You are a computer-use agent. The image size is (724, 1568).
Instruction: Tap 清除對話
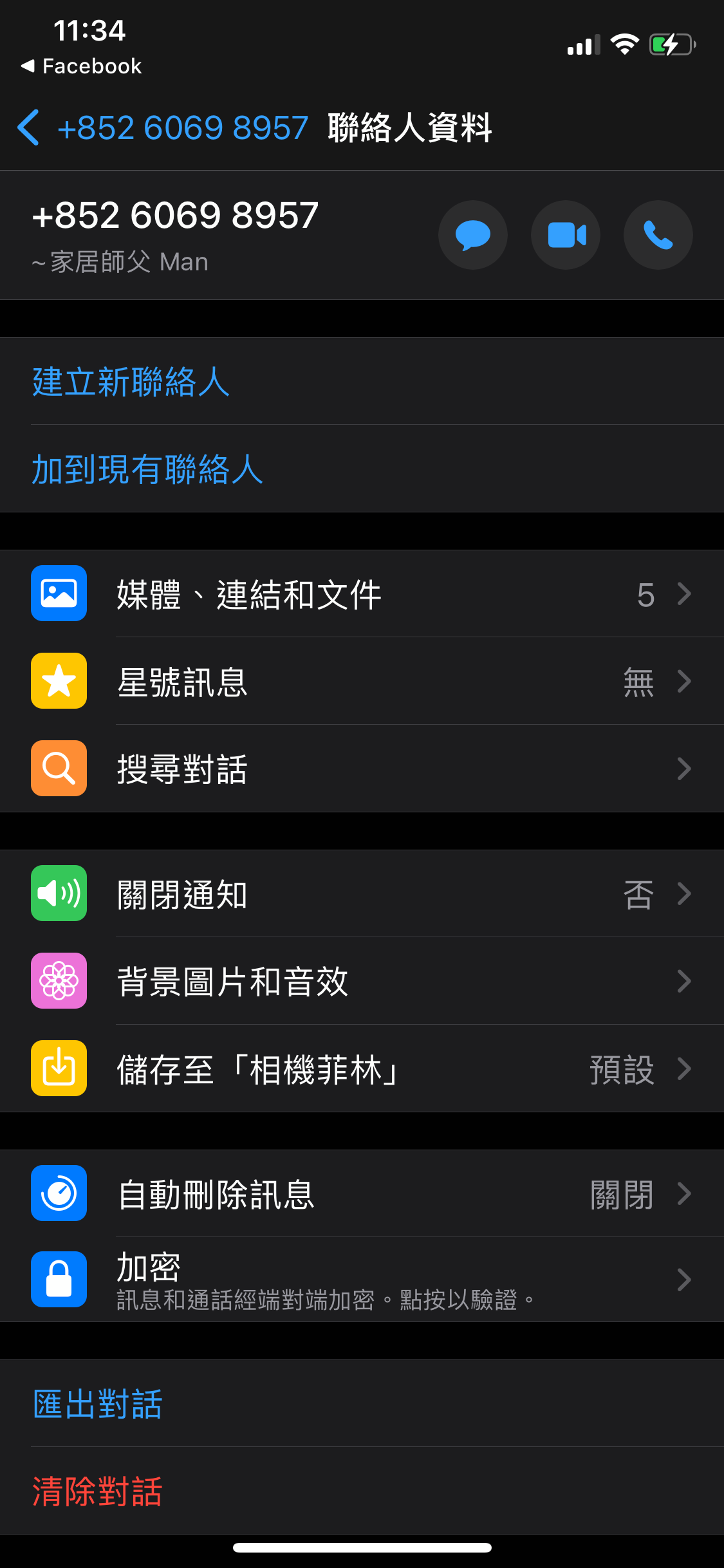(362, 1491)
